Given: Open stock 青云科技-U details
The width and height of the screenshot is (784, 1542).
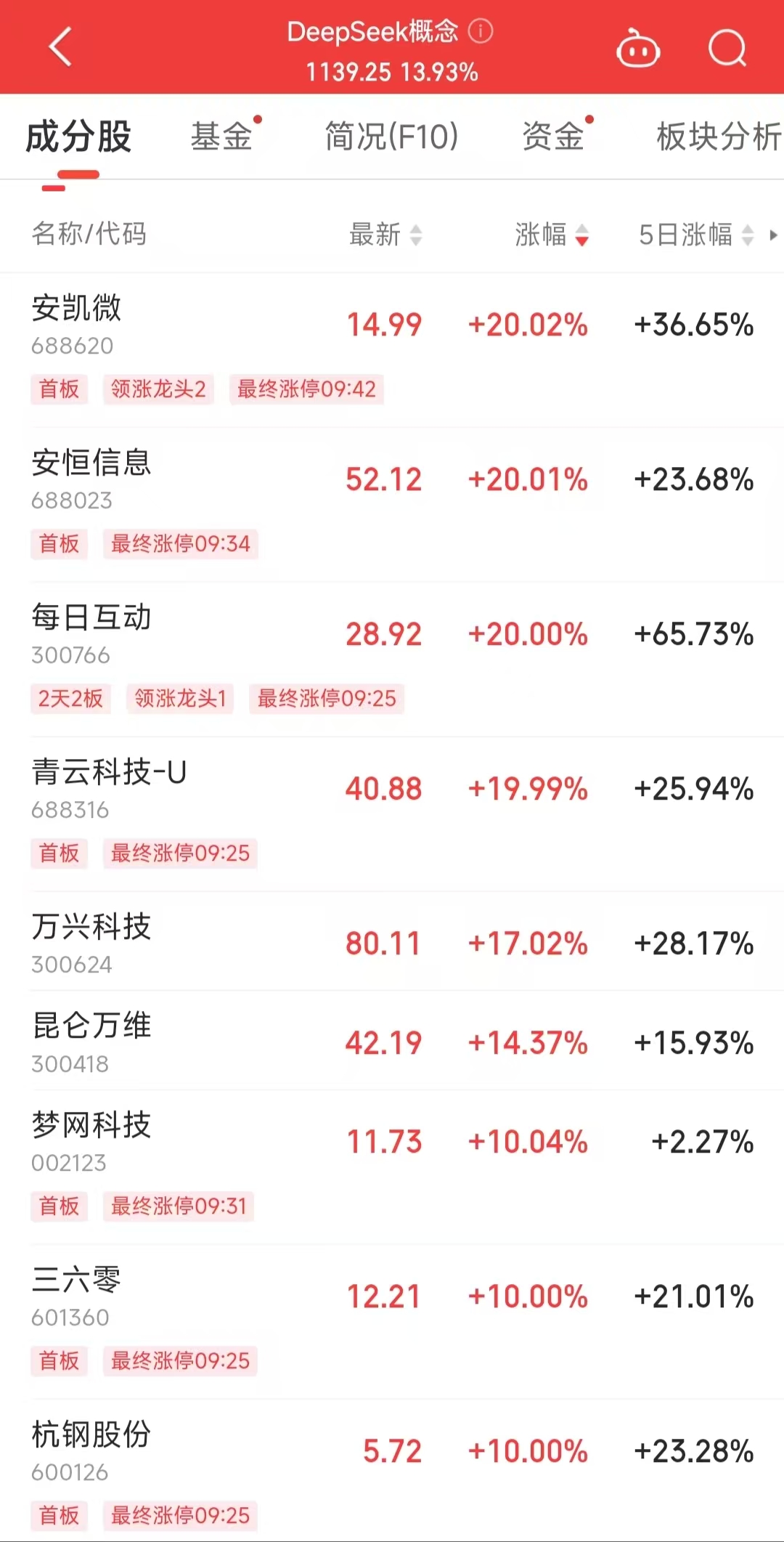Looking at the screenshot, I should (x=392, y=814).
